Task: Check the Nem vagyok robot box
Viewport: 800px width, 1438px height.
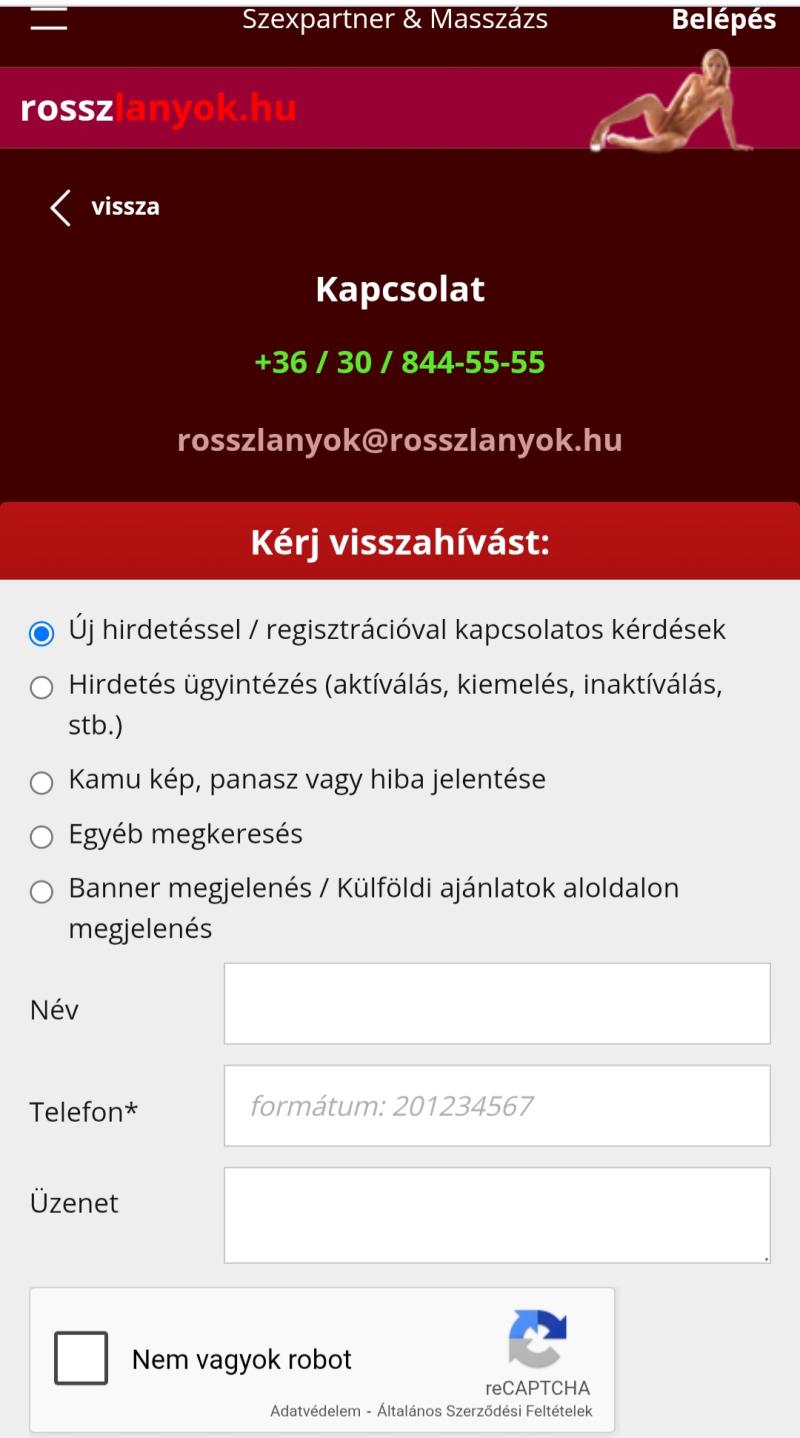Action: (81, 1358)
